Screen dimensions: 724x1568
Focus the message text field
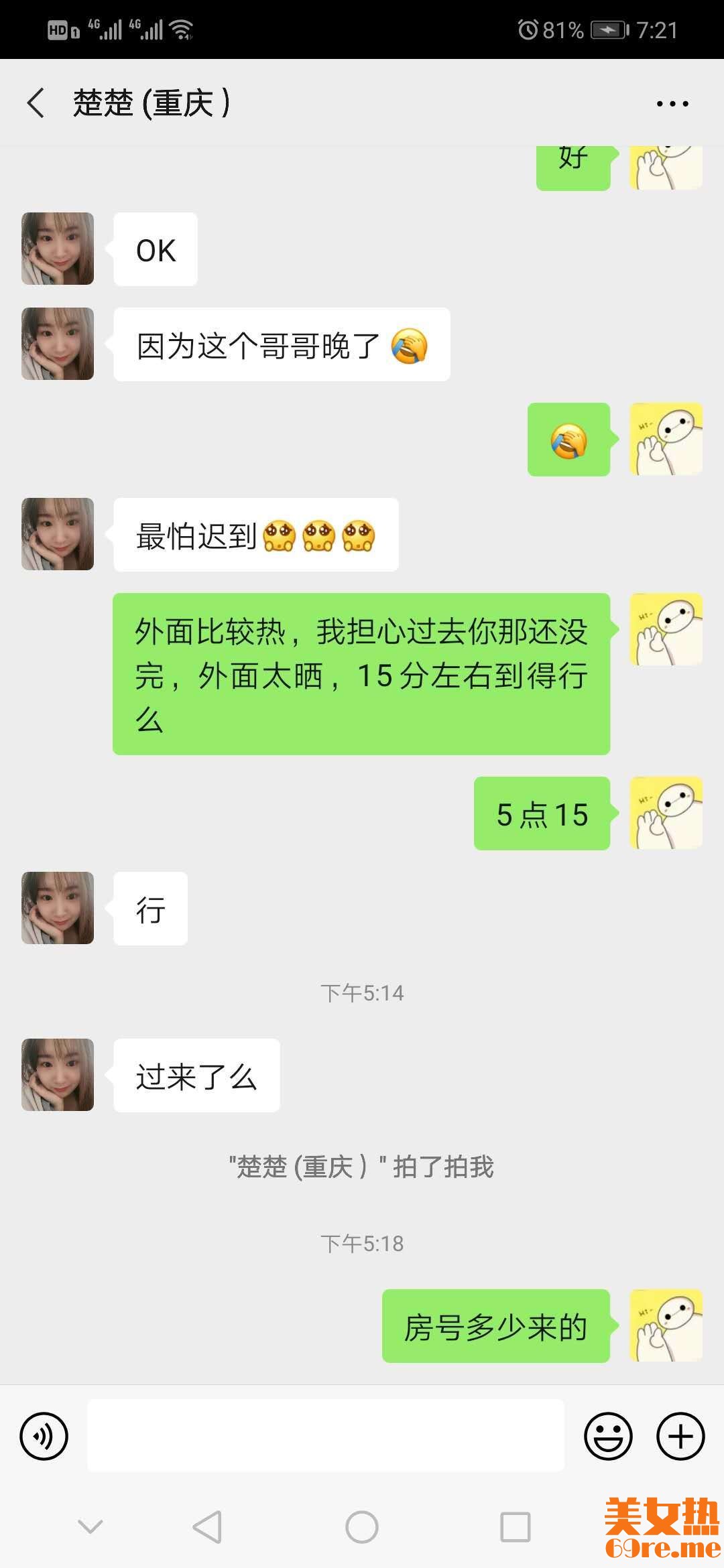click(x=326, y=1435)
